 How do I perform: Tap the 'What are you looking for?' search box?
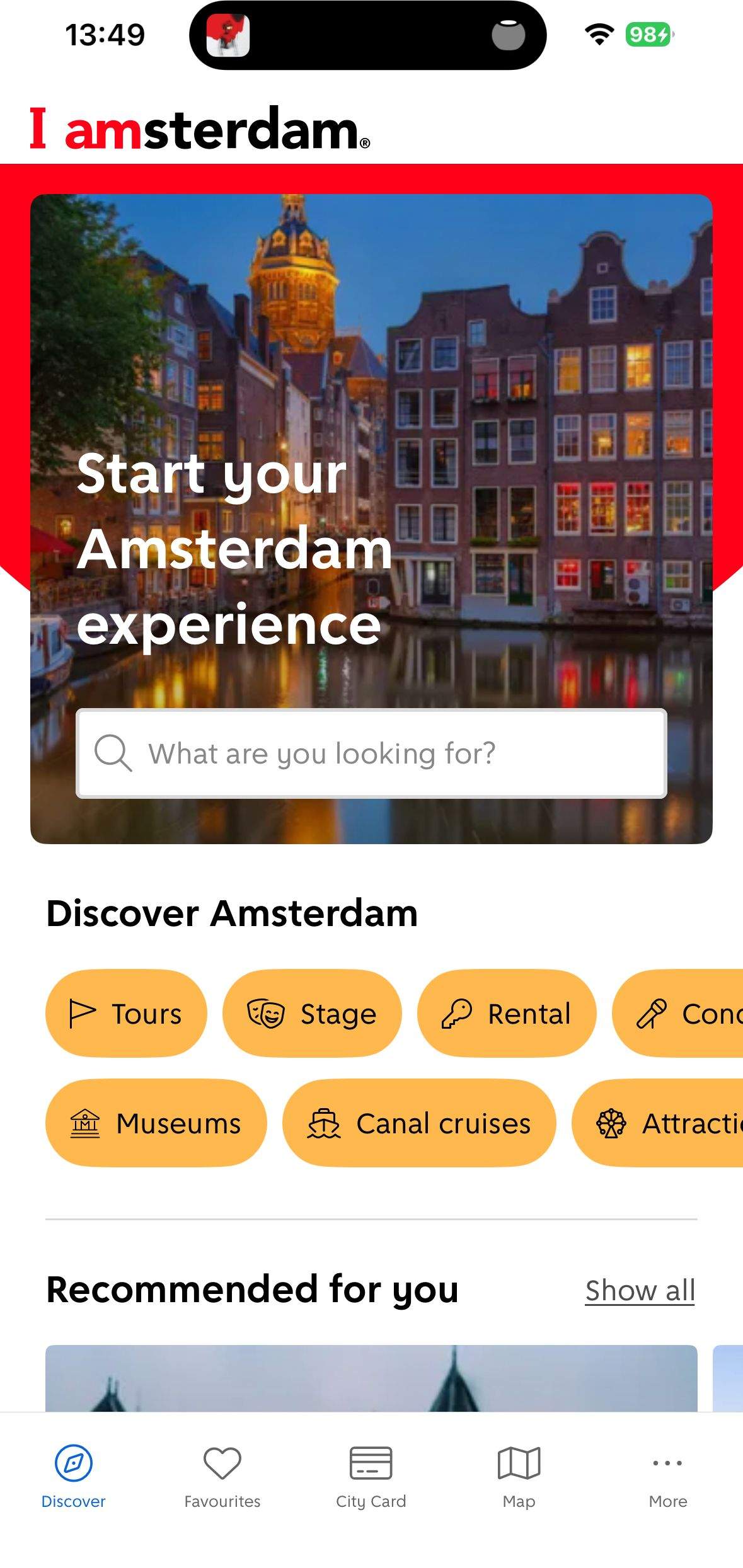click(x=371, y=753)
